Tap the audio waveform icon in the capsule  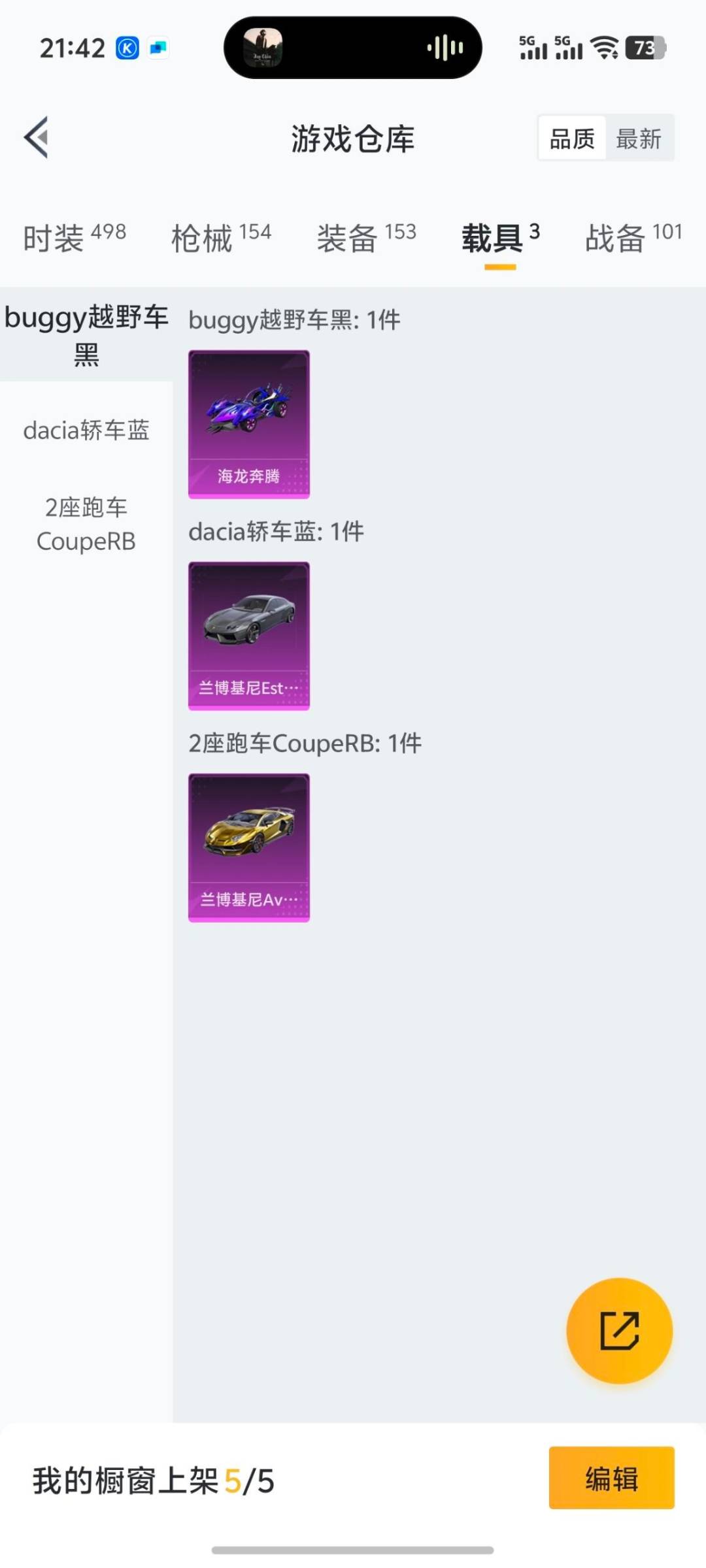pos(443,48)
